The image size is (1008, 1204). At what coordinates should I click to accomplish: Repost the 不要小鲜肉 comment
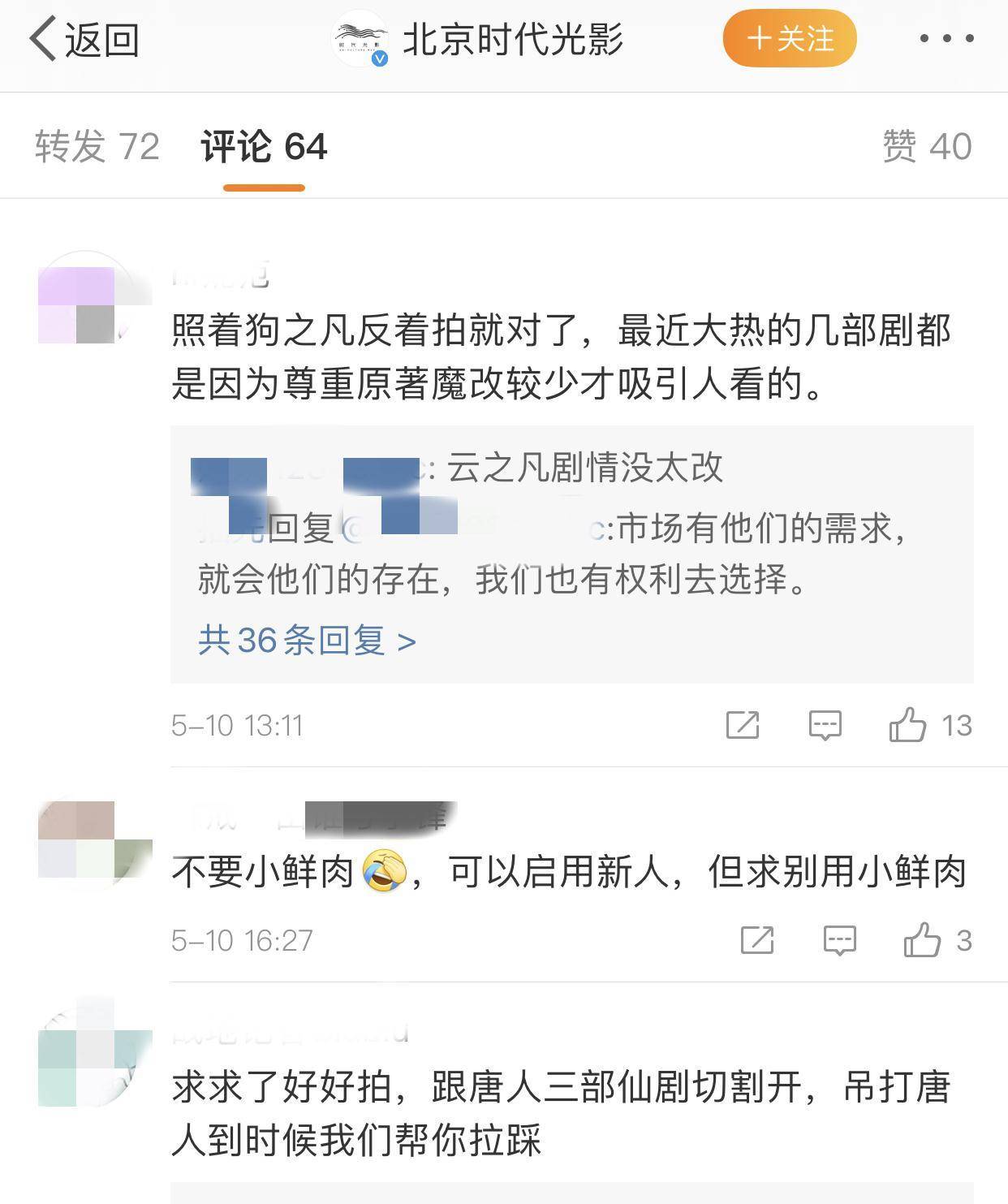[756, 940]
